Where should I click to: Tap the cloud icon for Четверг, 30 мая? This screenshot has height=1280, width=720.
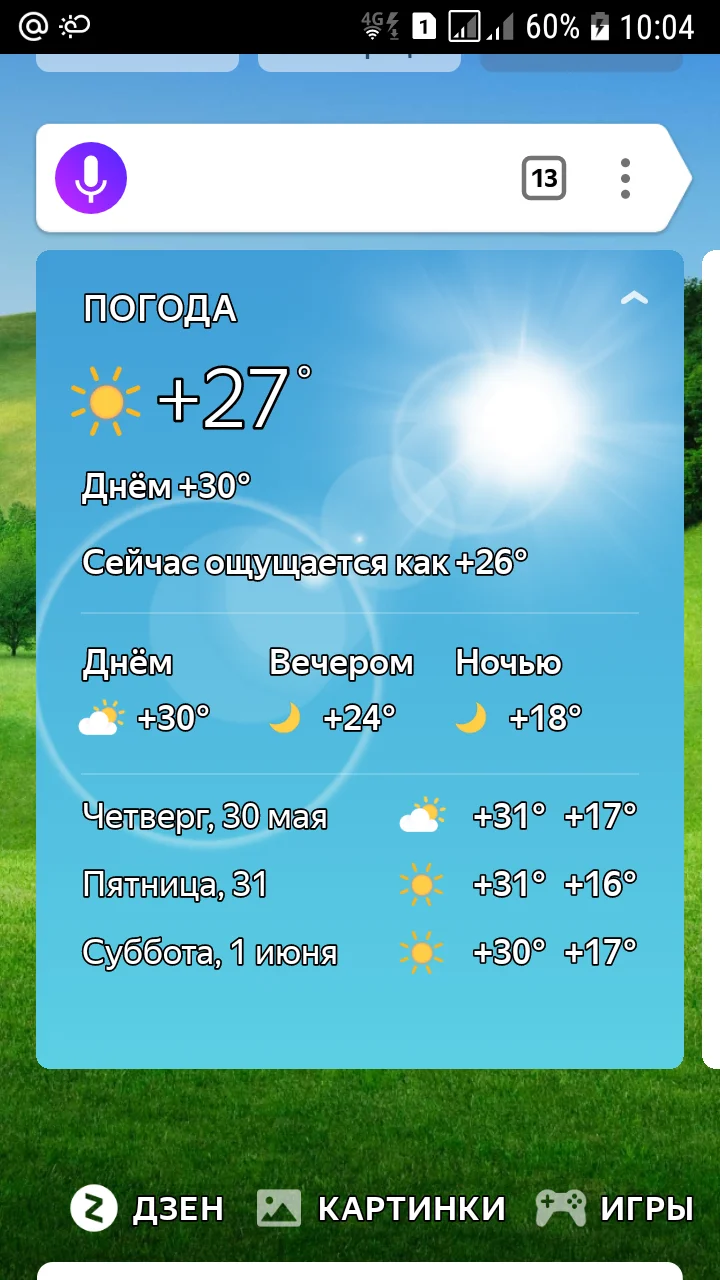click(x=422, y=815)
